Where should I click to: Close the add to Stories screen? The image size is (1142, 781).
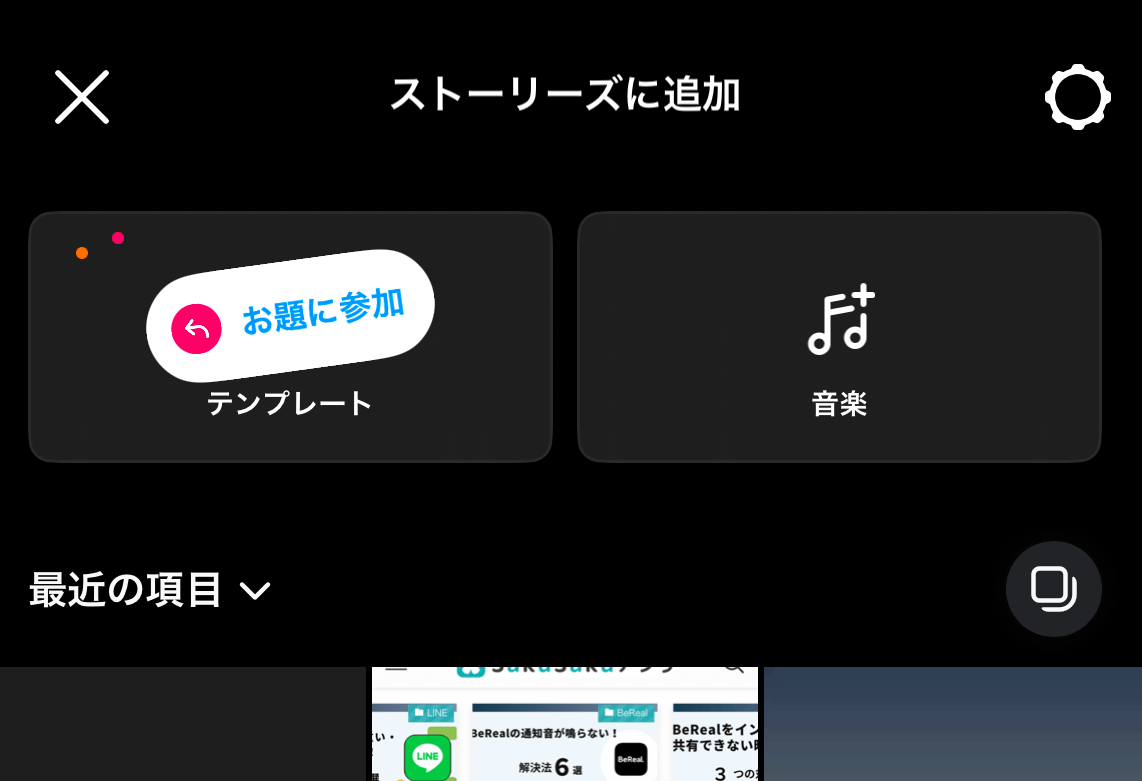(82, 97)
